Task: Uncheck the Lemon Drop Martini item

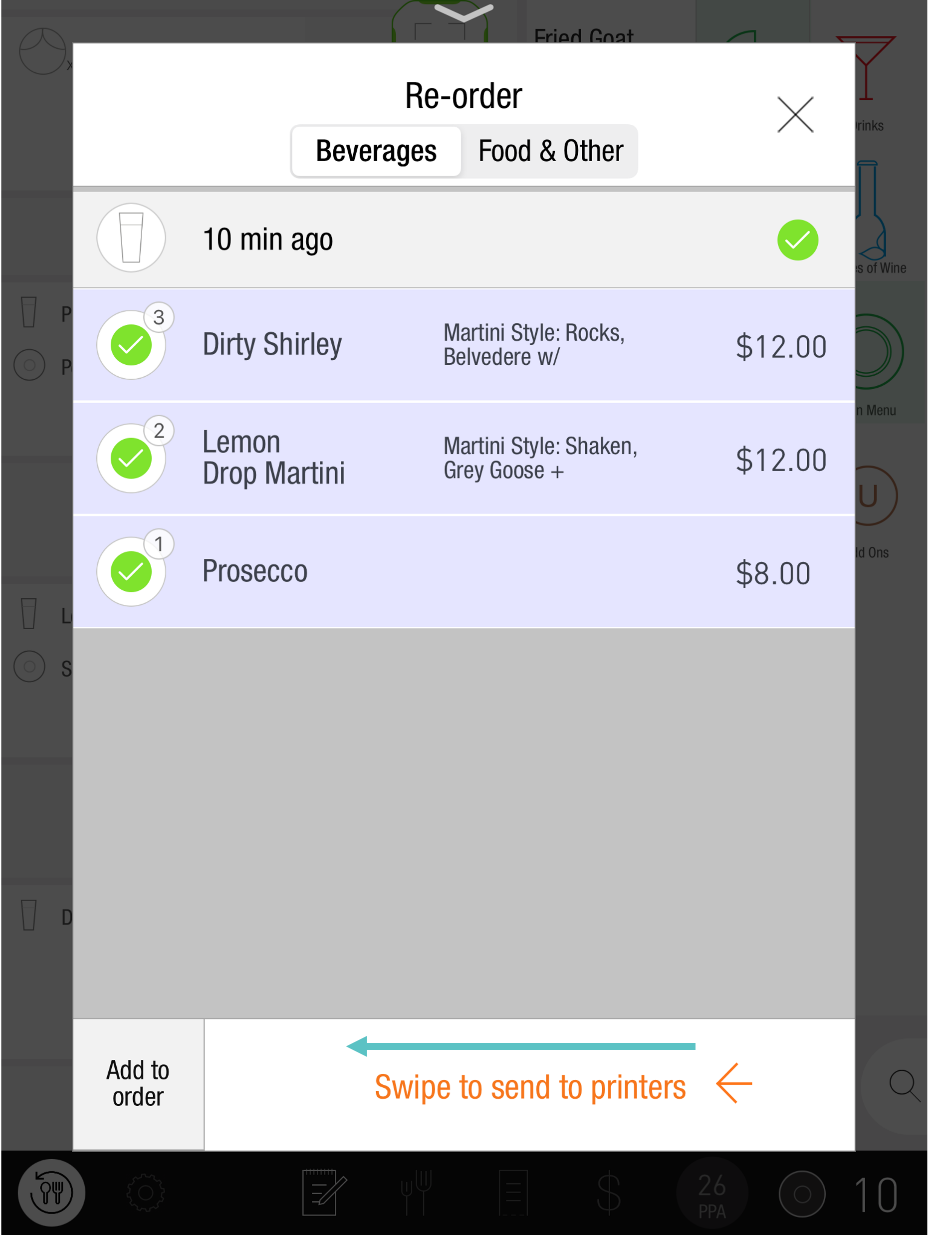Action: point(131,459)
